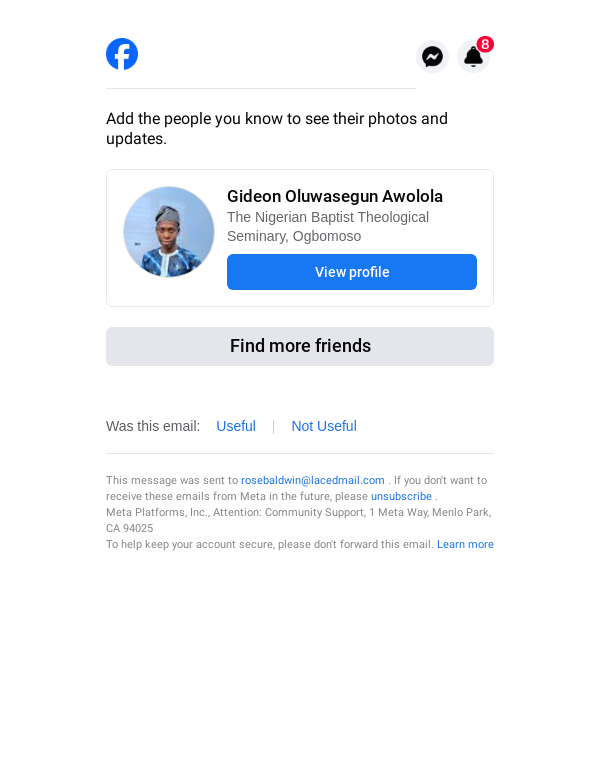Mark this email as Not Useful

tap(324, 426)
